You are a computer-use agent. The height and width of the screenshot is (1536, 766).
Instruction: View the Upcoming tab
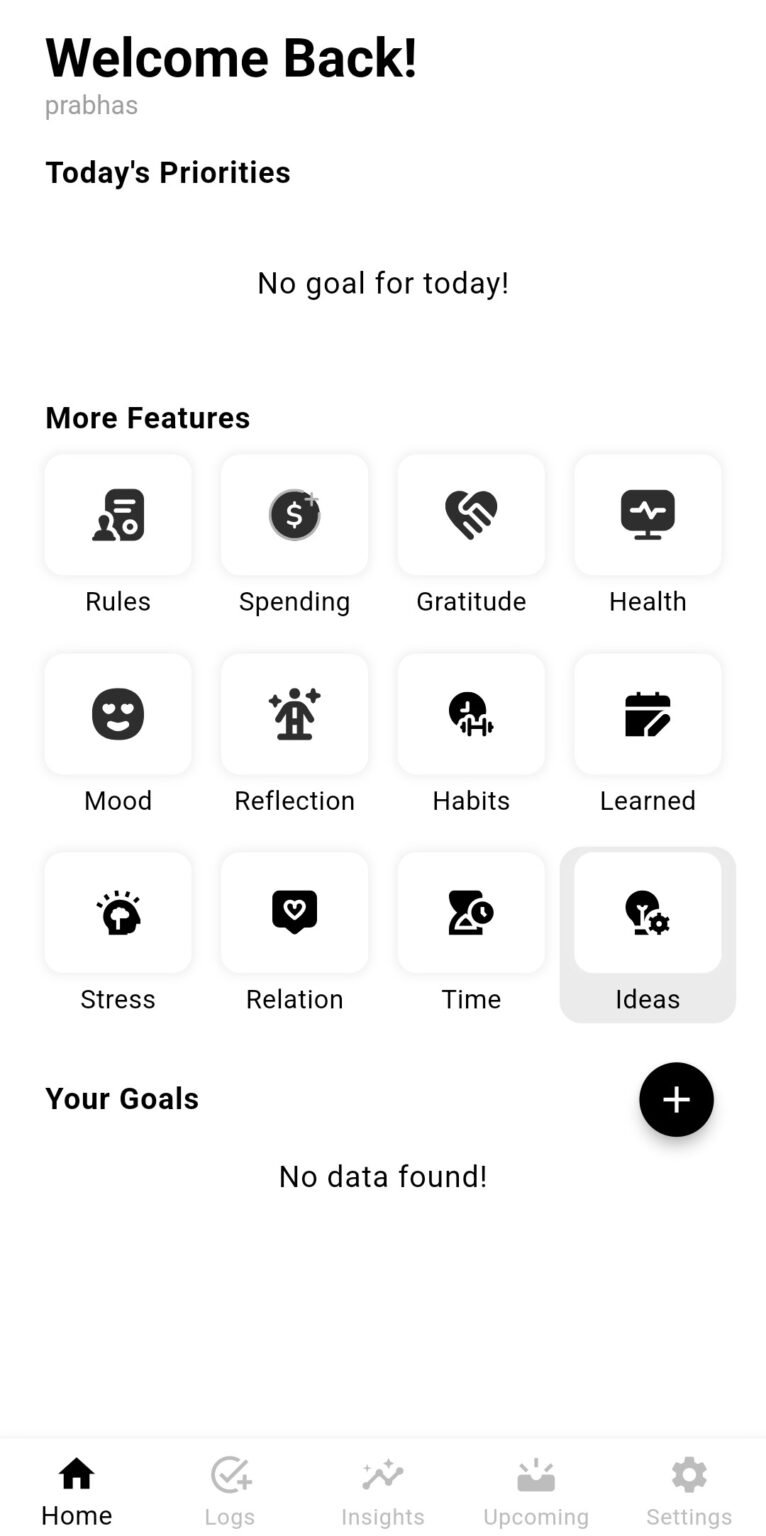click(x=536, y=1490)
